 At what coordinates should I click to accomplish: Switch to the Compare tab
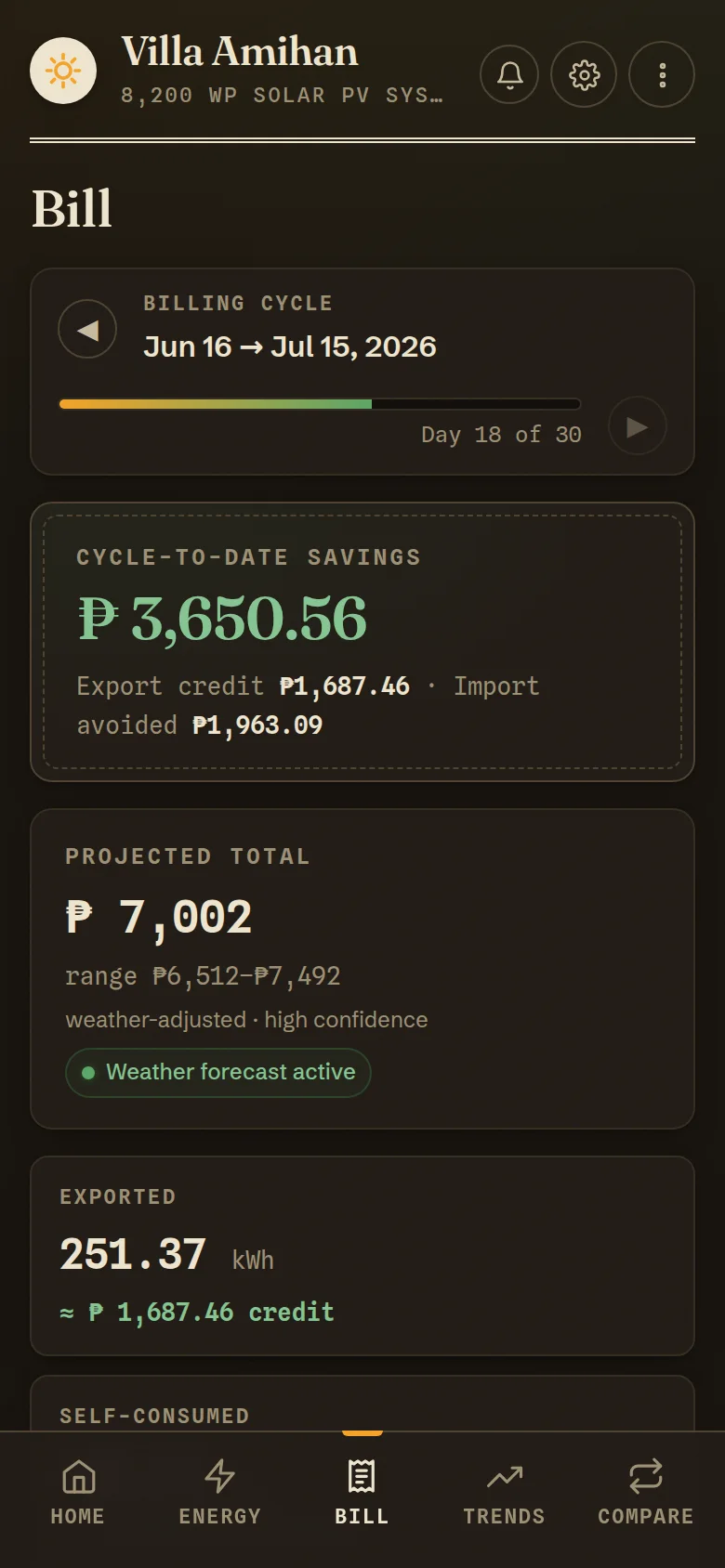coord(646,1493)
